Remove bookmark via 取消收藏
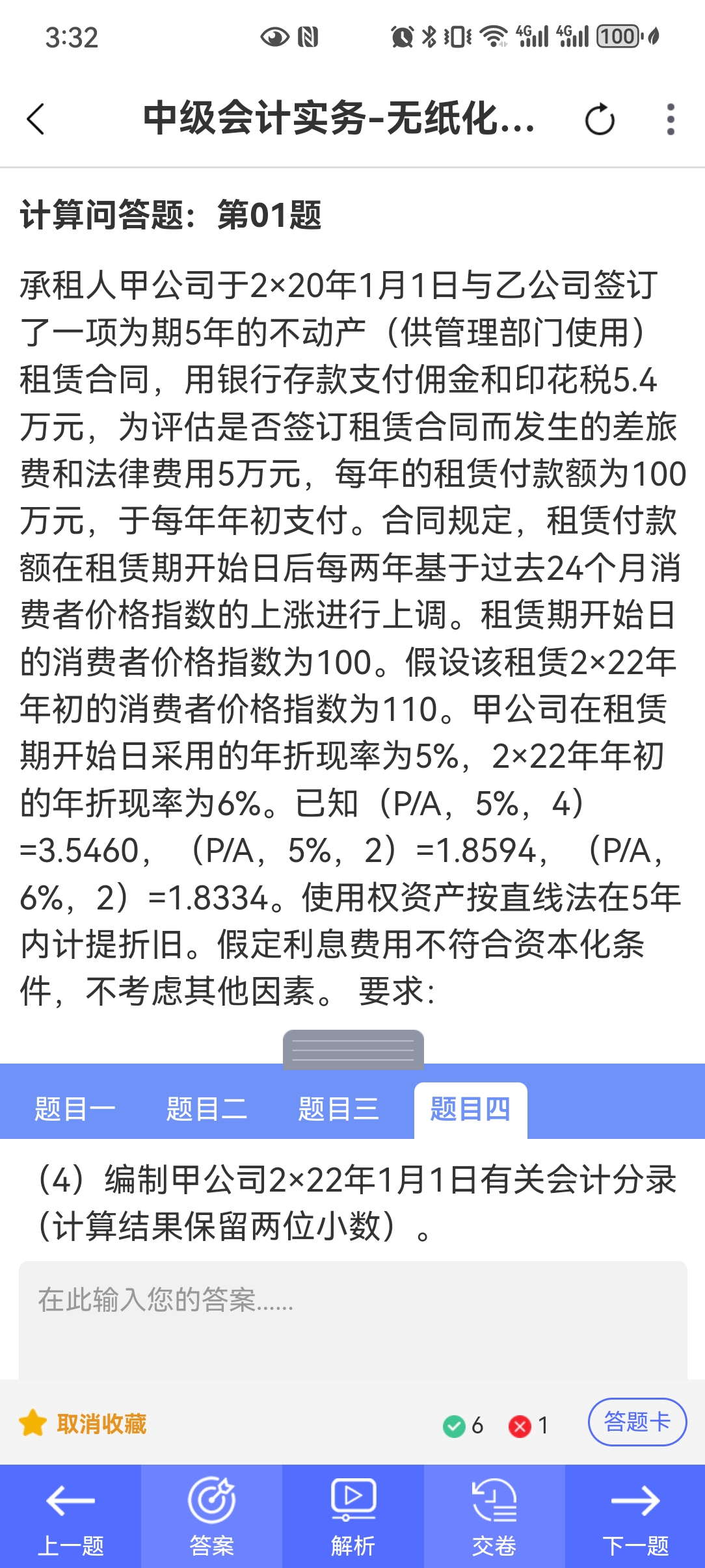Image resolution: width=705 pixels, height=1568 pixels. coord(83,1423)
